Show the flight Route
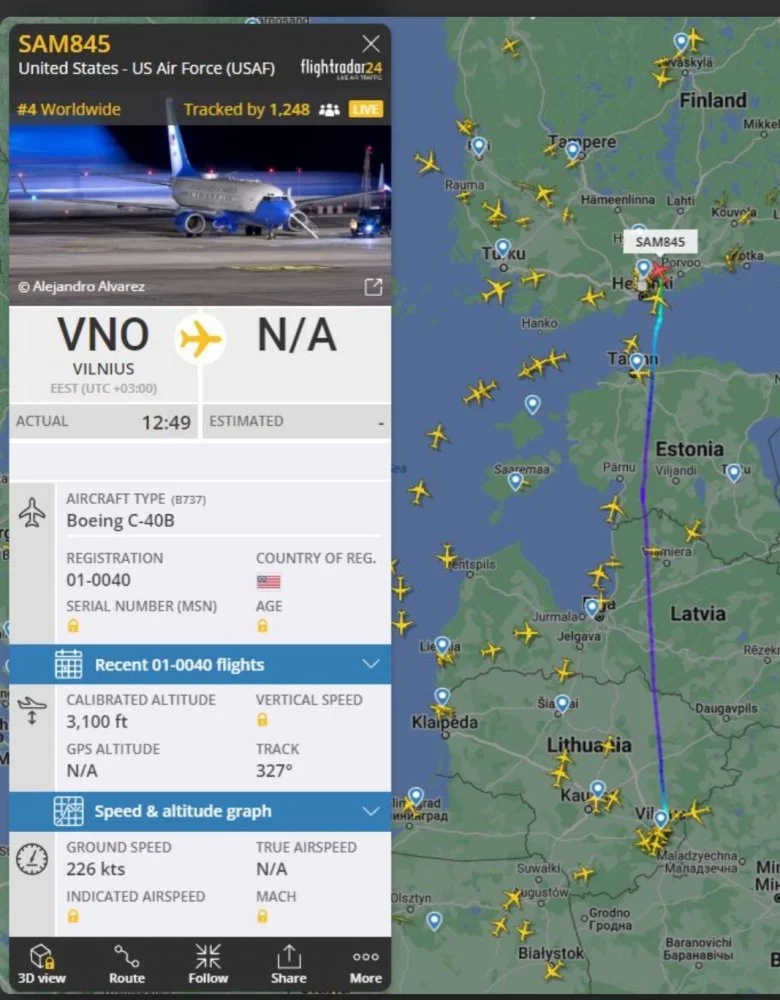The width and height of the screenshot is (780, 1000). point(127,963)
